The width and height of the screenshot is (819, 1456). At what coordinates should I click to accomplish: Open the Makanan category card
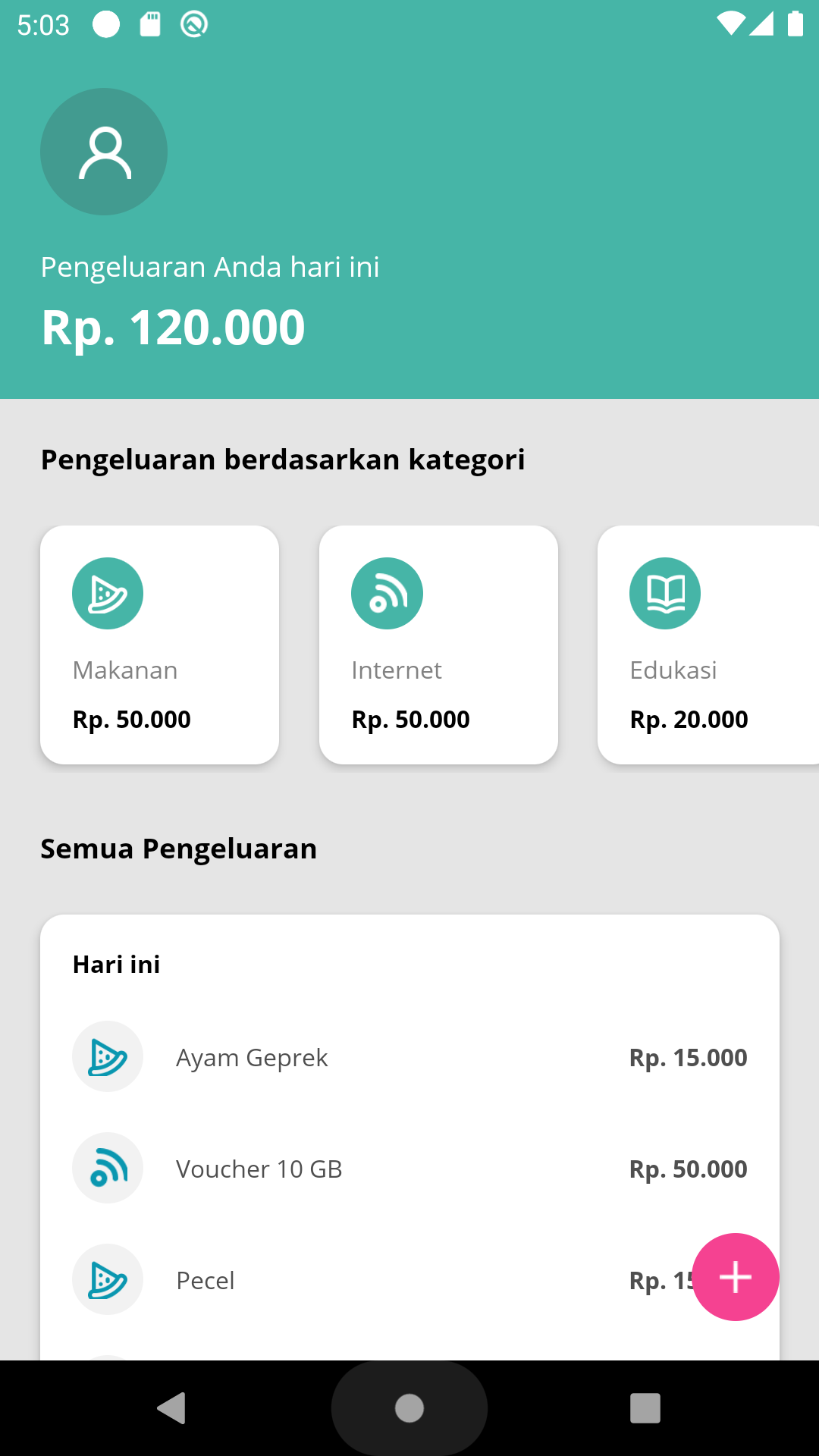(x=159, y=645)
